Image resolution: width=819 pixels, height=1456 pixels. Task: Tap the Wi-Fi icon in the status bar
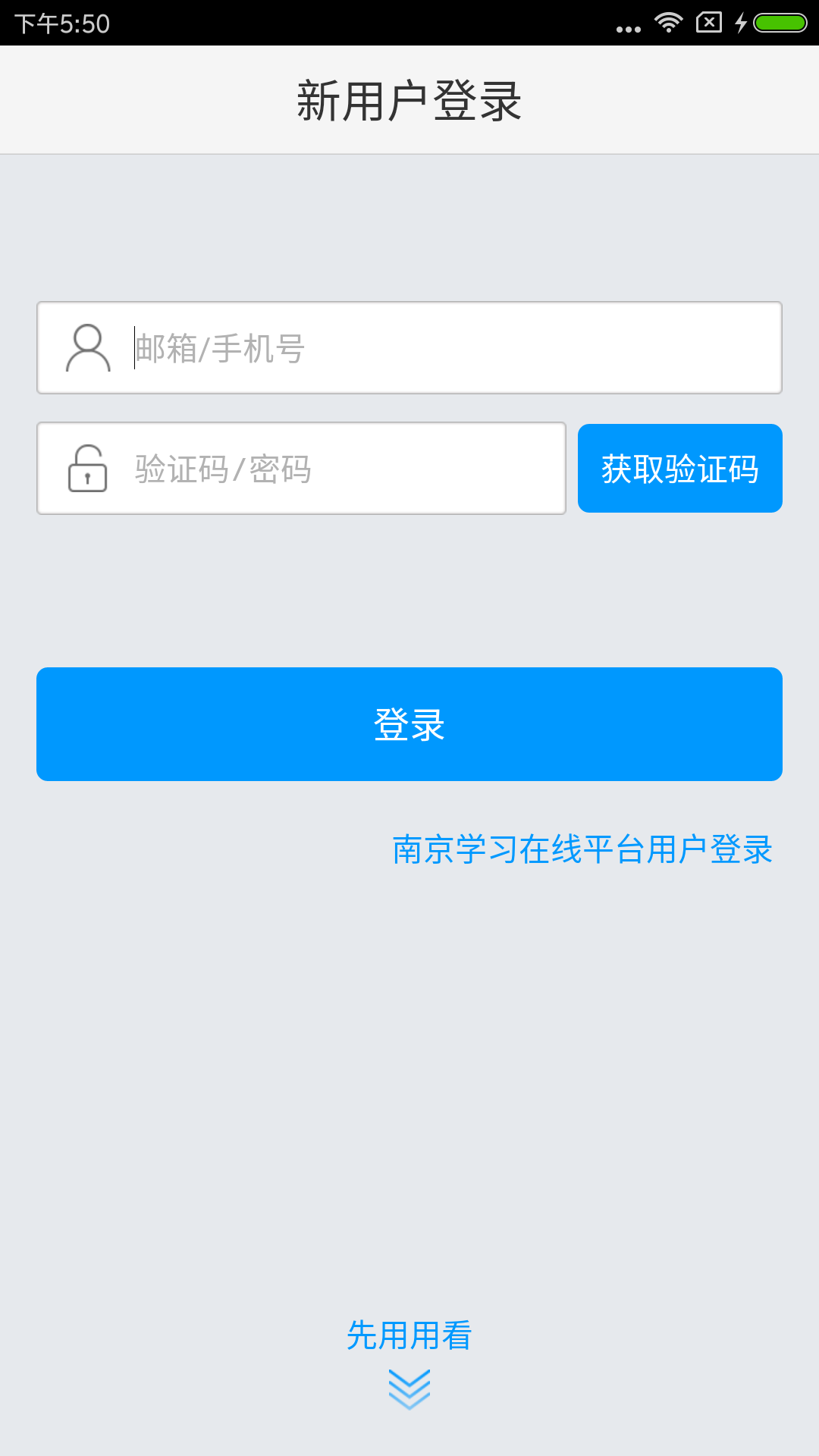[667, 21]
